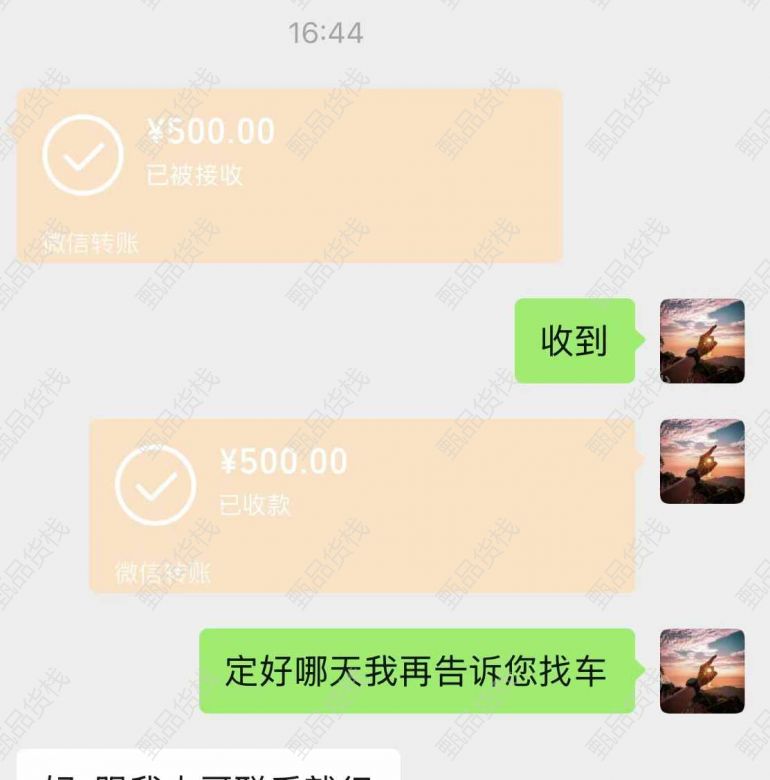Screen dimensions: 770x780
Task: Tap the avatar beside the 收到 message
Action: click(702, 341)
